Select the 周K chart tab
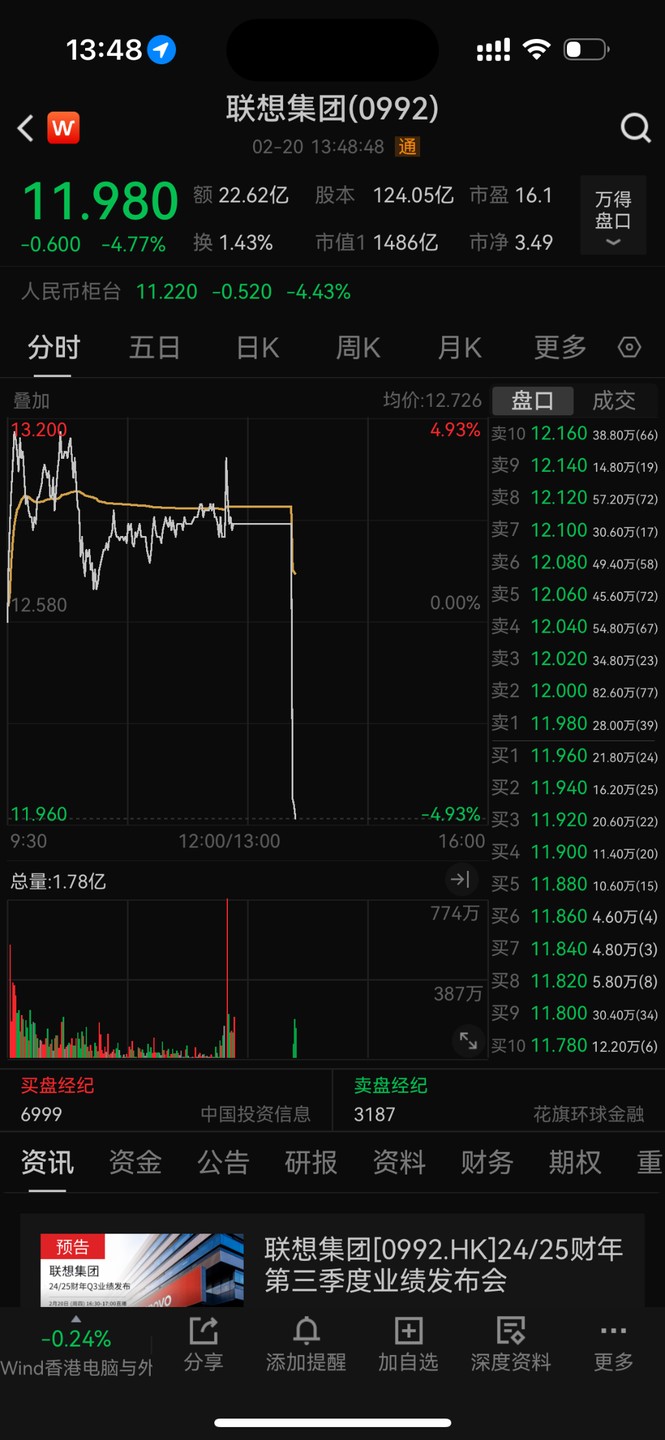This screenshot has width=665, height=1440. point(358,347)
